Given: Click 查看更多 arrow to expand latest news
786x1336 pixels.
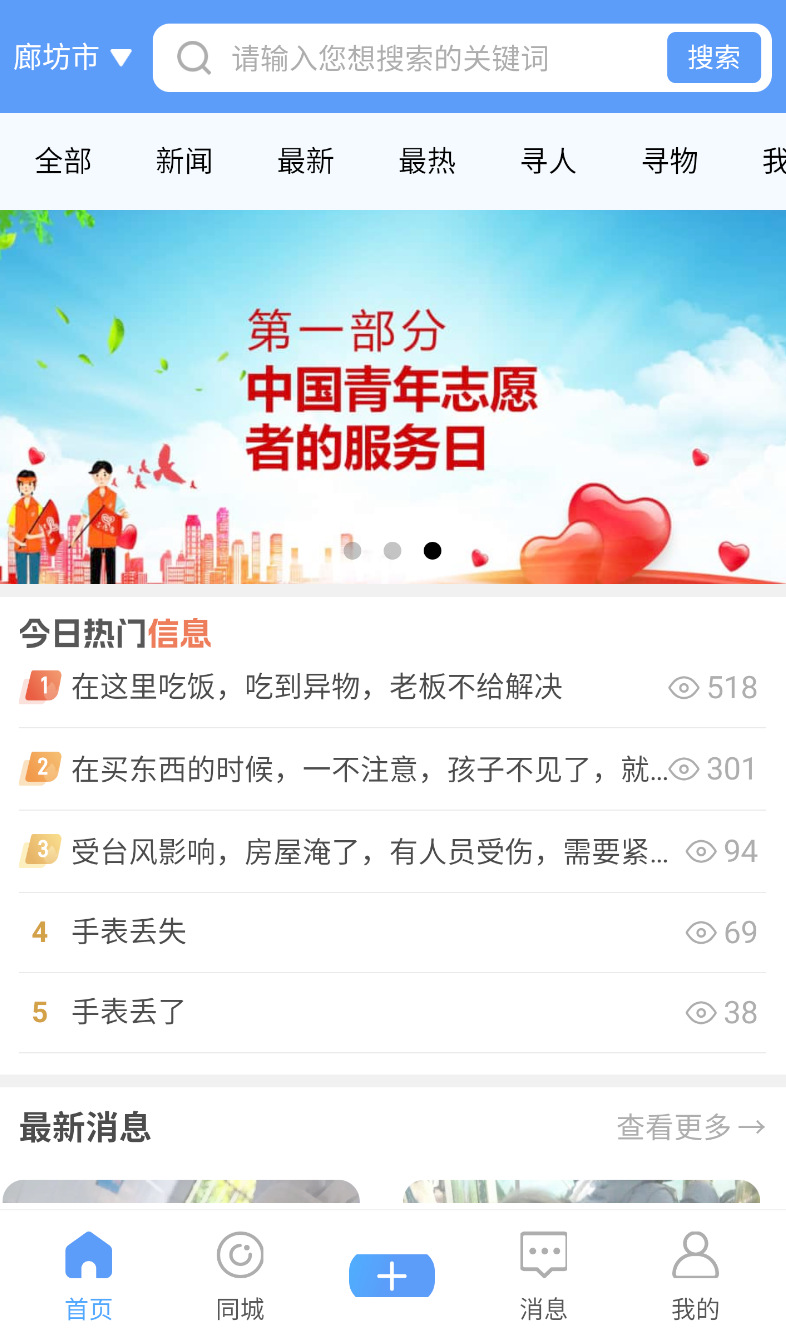Looking at the screenshot, I should 755,1127.
